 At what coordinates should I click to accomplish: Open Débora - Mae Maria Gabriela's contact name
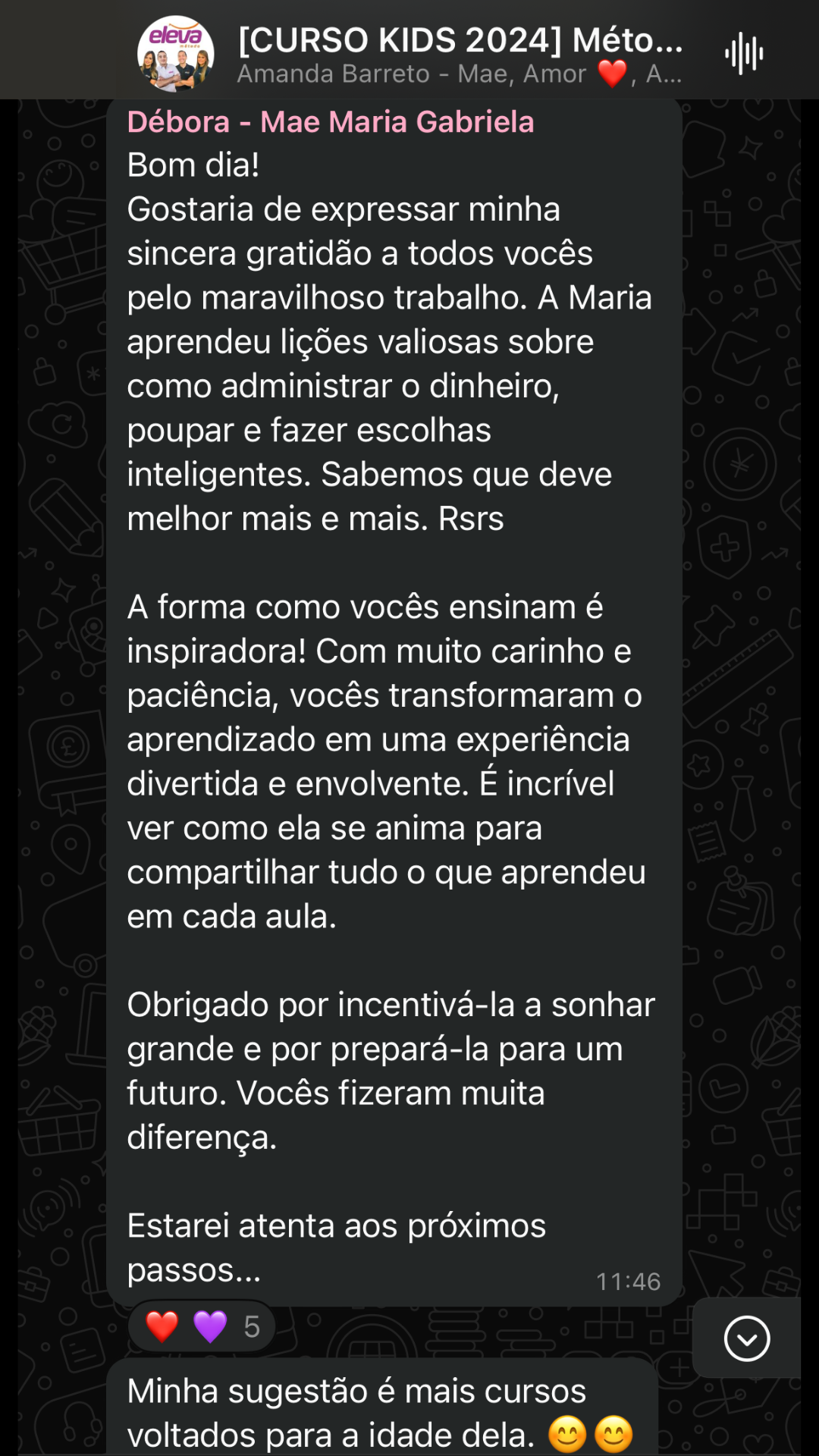(x=331, y=122)
